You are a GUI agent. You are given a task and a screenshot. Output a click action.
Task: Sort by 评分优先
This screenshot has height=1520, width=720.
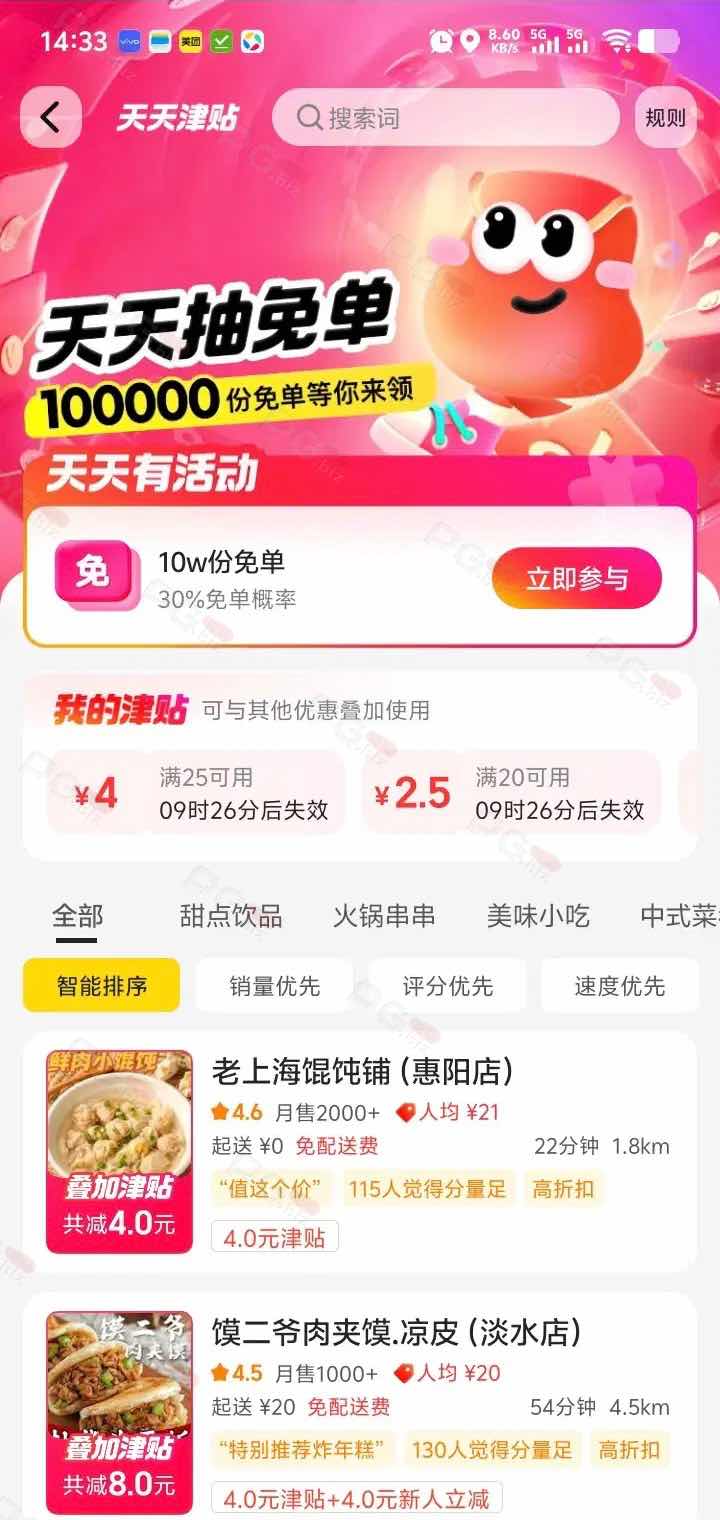(x=447, y=986)
